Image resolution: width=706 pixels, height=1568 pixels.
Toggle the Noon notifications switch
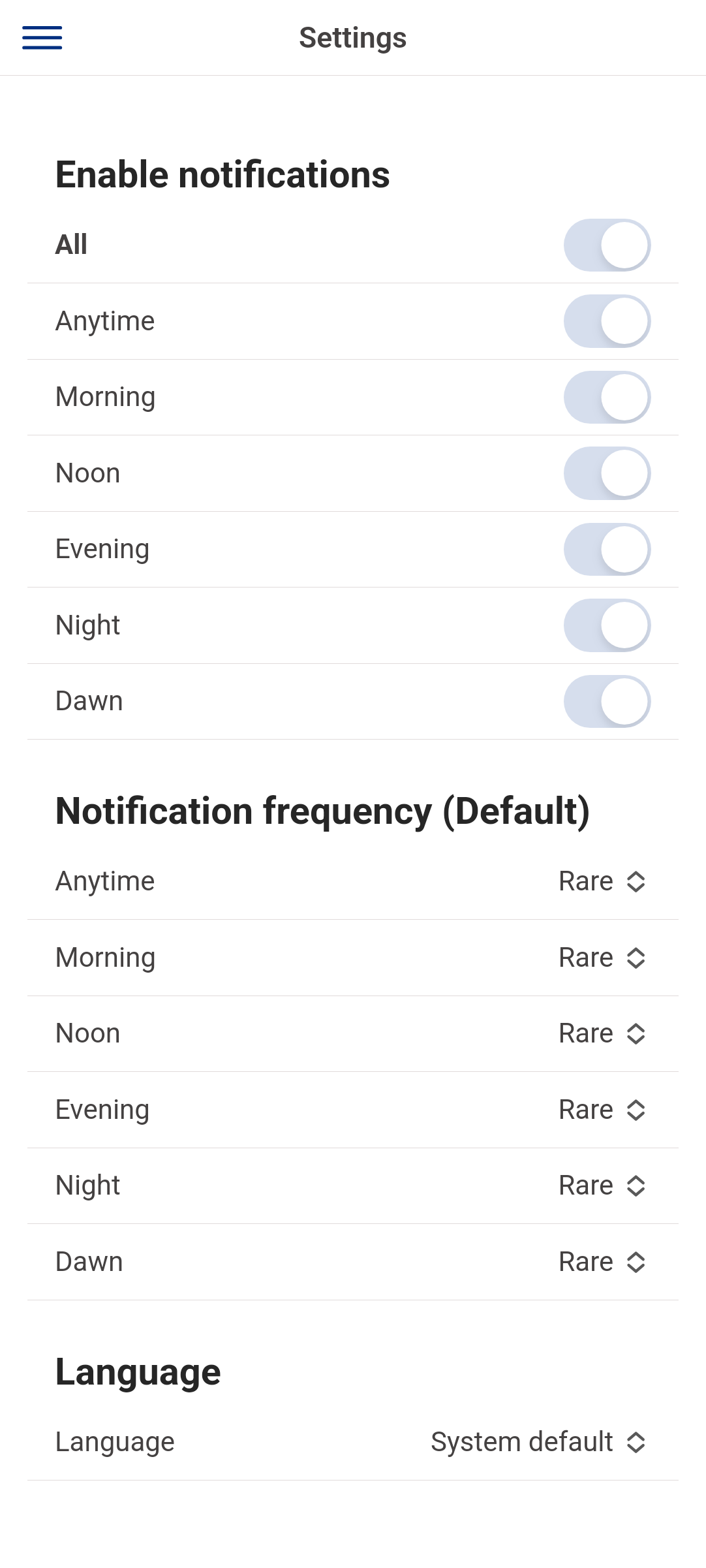click(607, 473)
